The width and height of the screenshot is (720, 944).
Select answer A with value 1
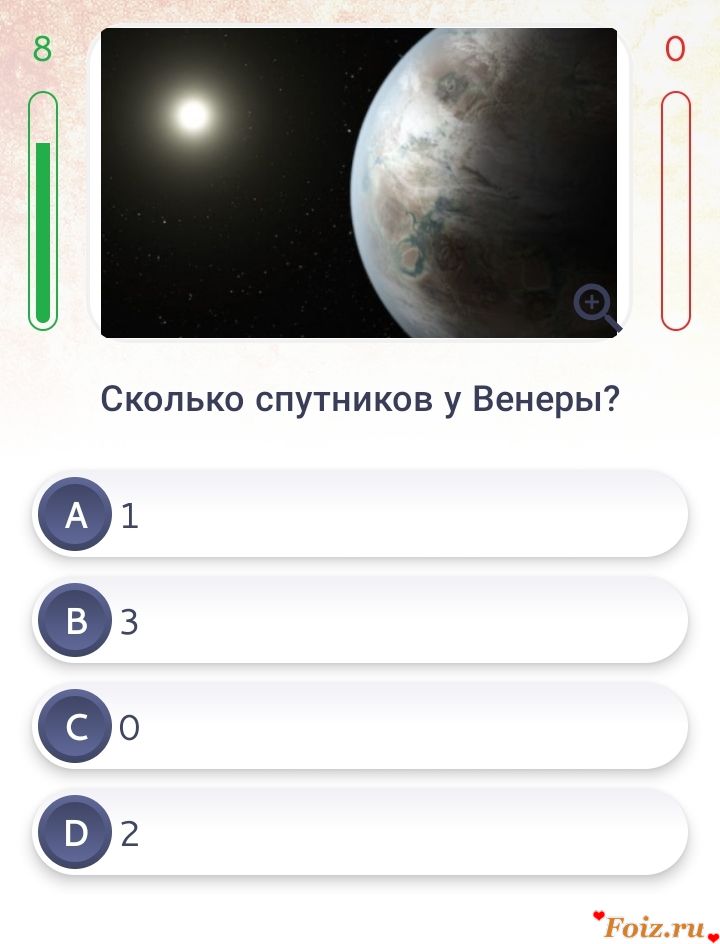tap(360, 515)
